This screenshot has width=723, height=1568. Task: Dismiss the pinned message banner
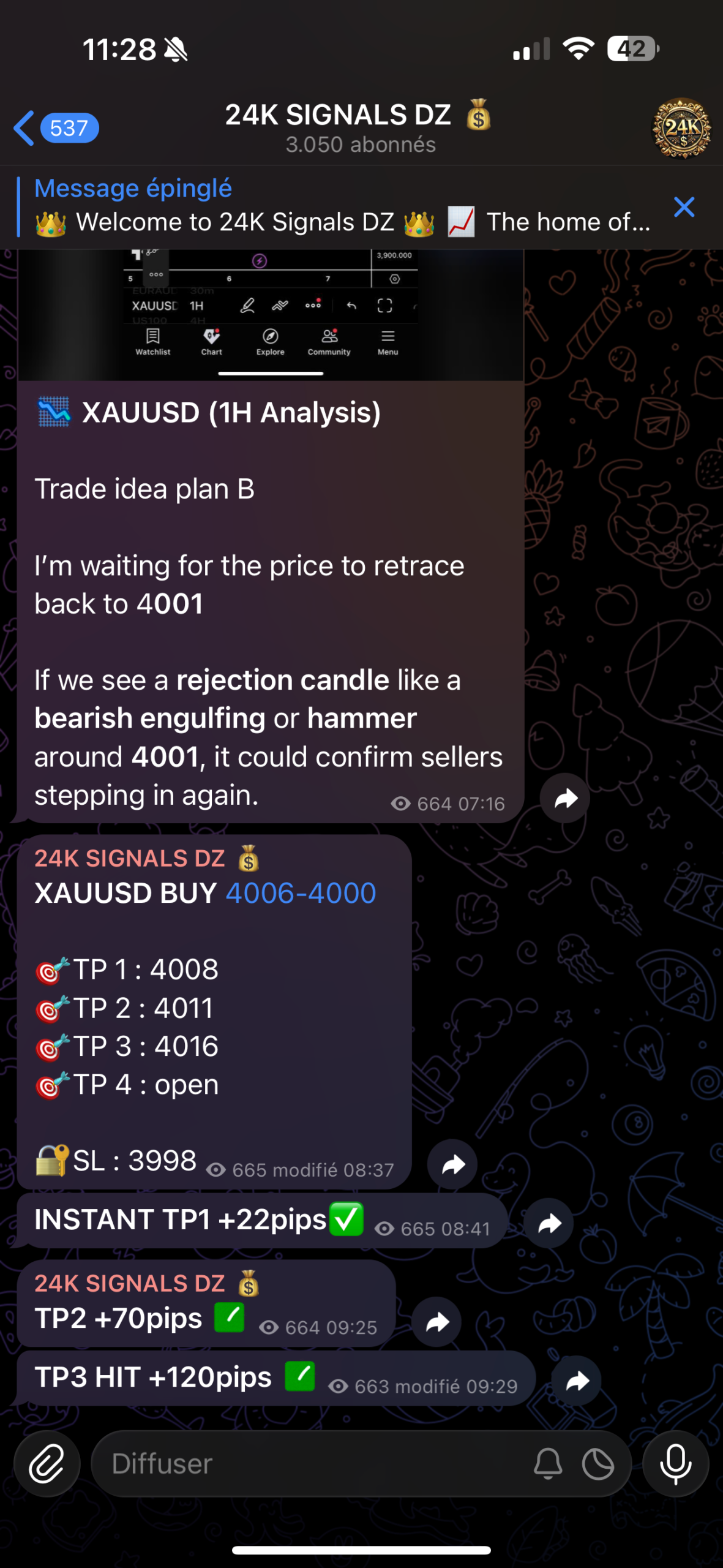[x=684, y=207]
